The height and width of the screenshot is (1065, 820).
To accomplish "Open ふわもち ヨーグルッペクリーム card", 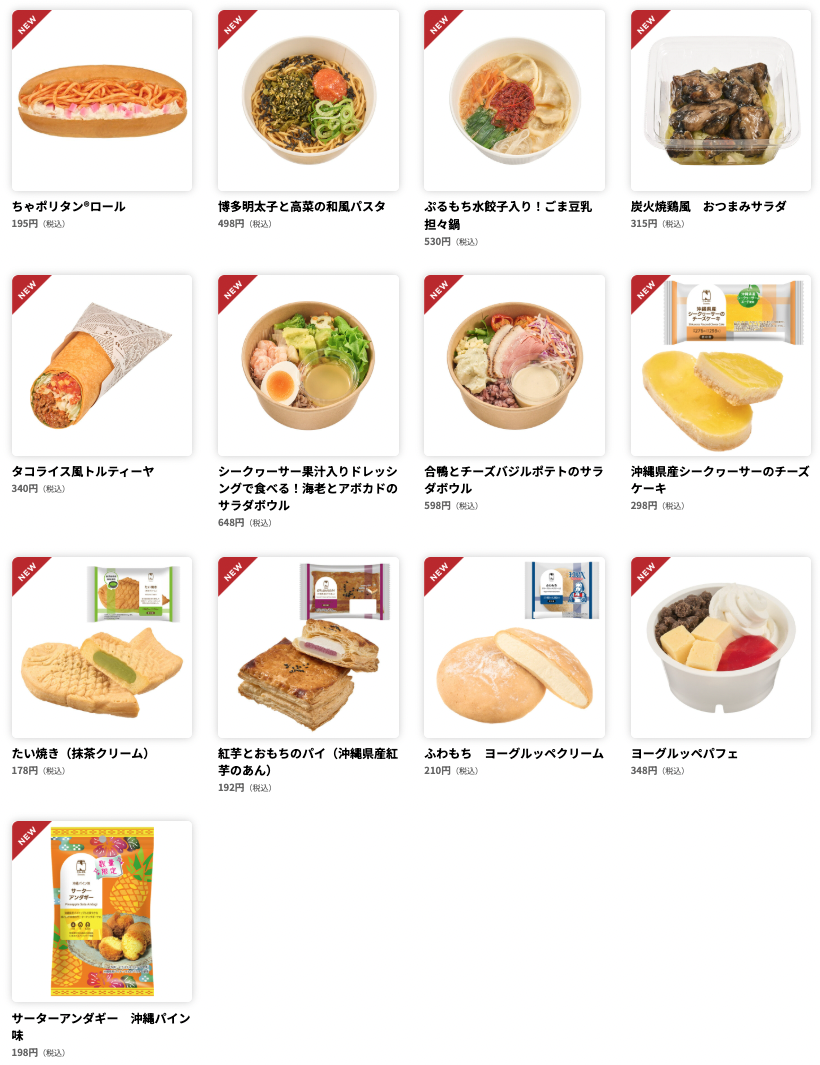I will (514, 647).
